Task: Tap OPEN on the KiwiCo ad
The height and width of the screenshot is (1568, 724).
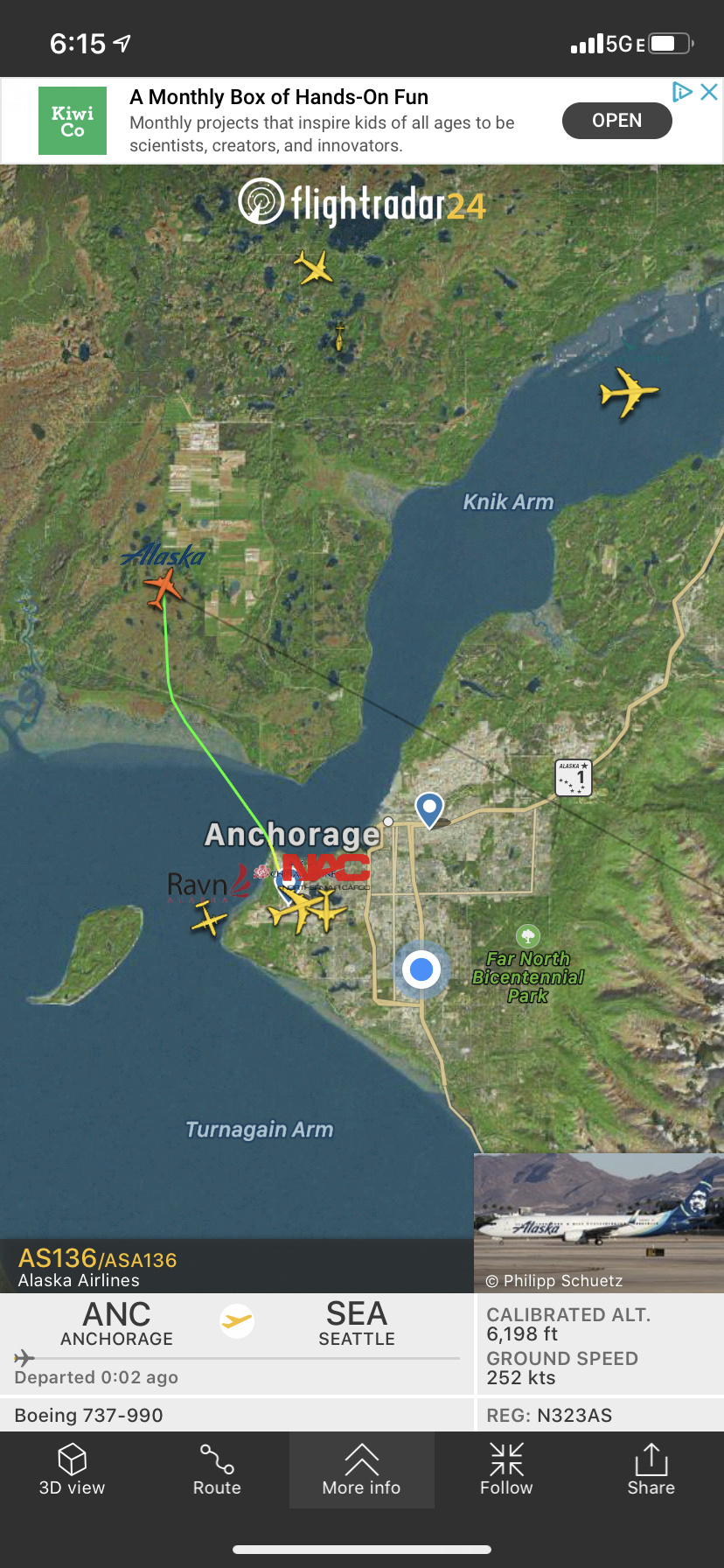Action: [616, 121]
